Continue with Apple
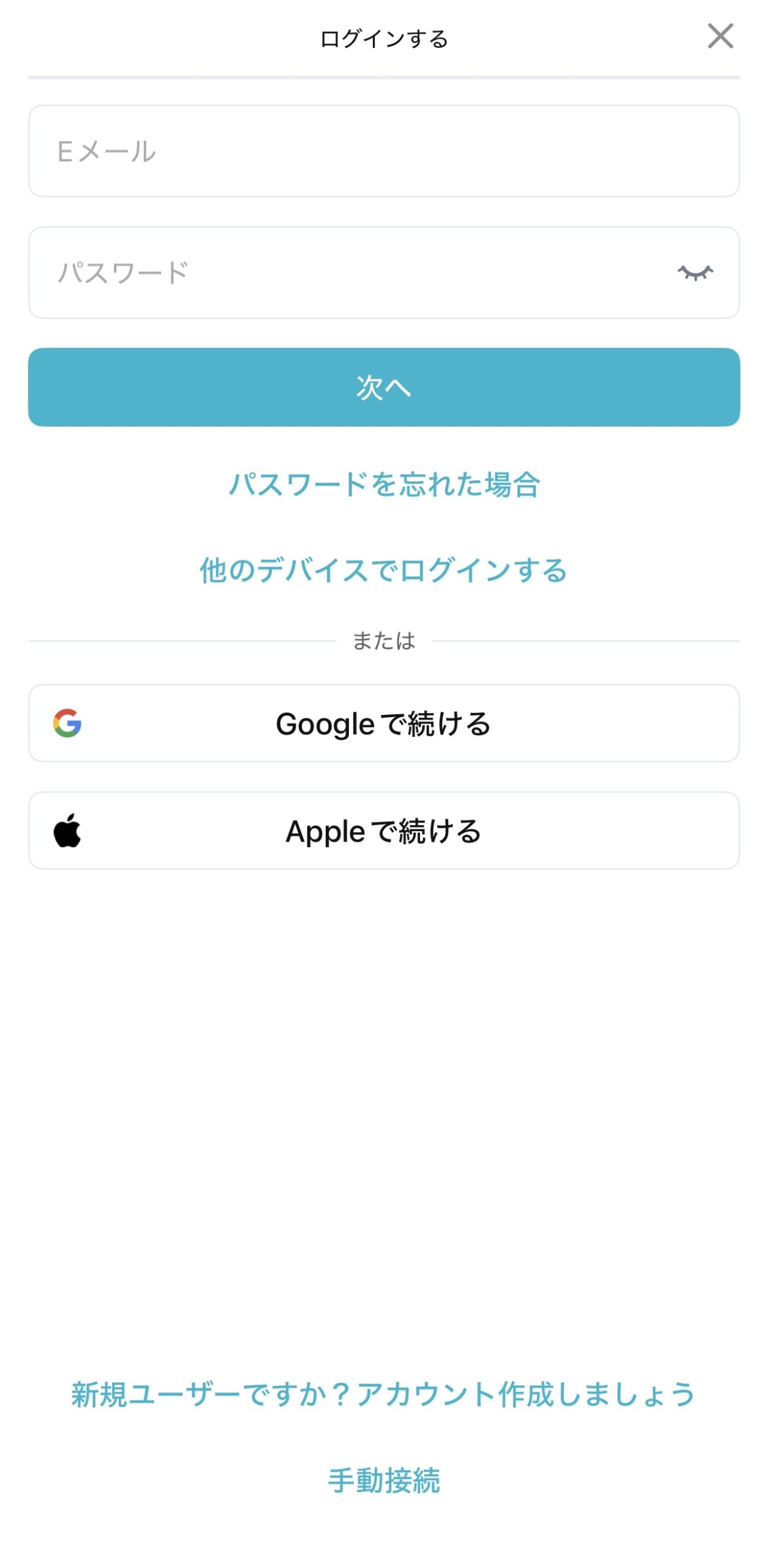 (x=384, y=831)
